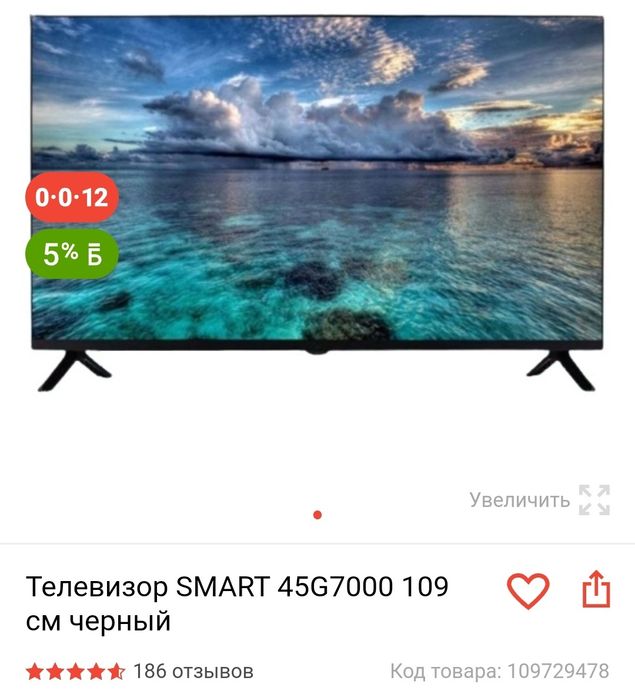
Task: Share this SMART 45G7000 product
Action: [596, 589]
